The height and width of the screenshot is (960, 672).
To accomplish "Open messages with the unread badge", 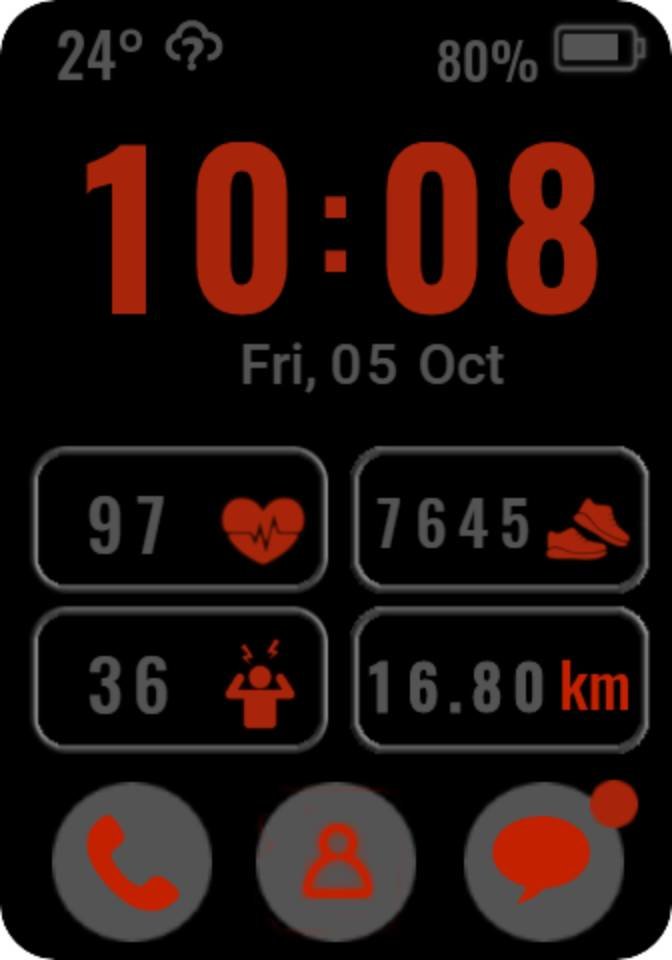I will pyautogui.click(x=543, y=861).
